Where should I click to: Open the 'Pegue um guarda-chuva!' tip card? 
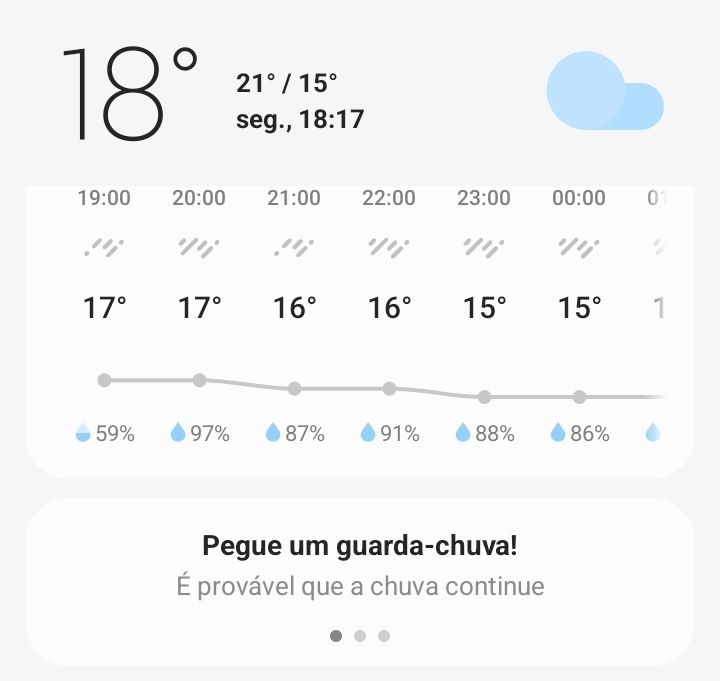[x=360, y=582]
